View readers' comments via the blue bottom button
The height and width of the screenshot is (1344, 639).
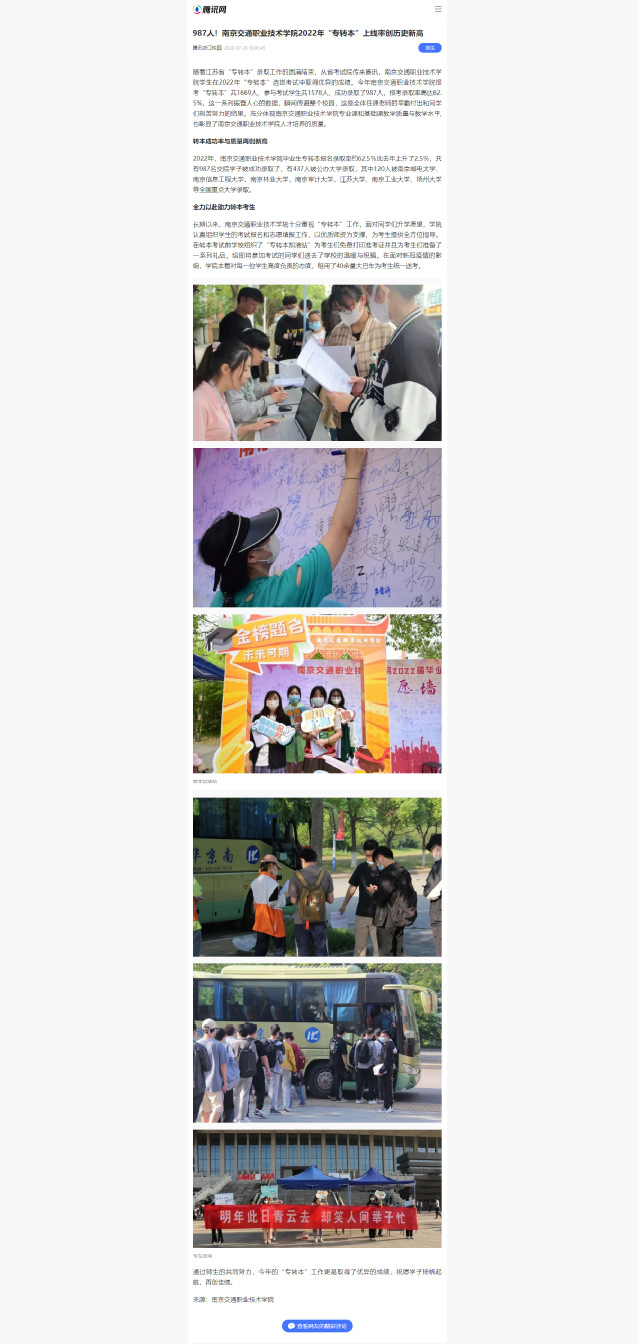317,1326
